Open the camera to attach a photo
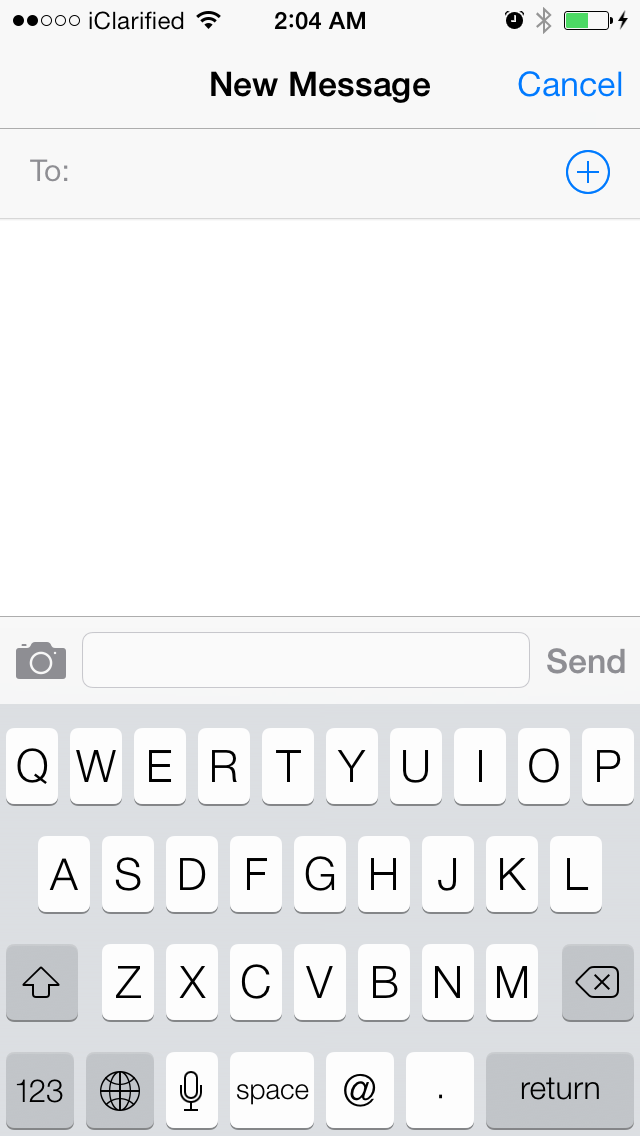 tap(41, 661)
